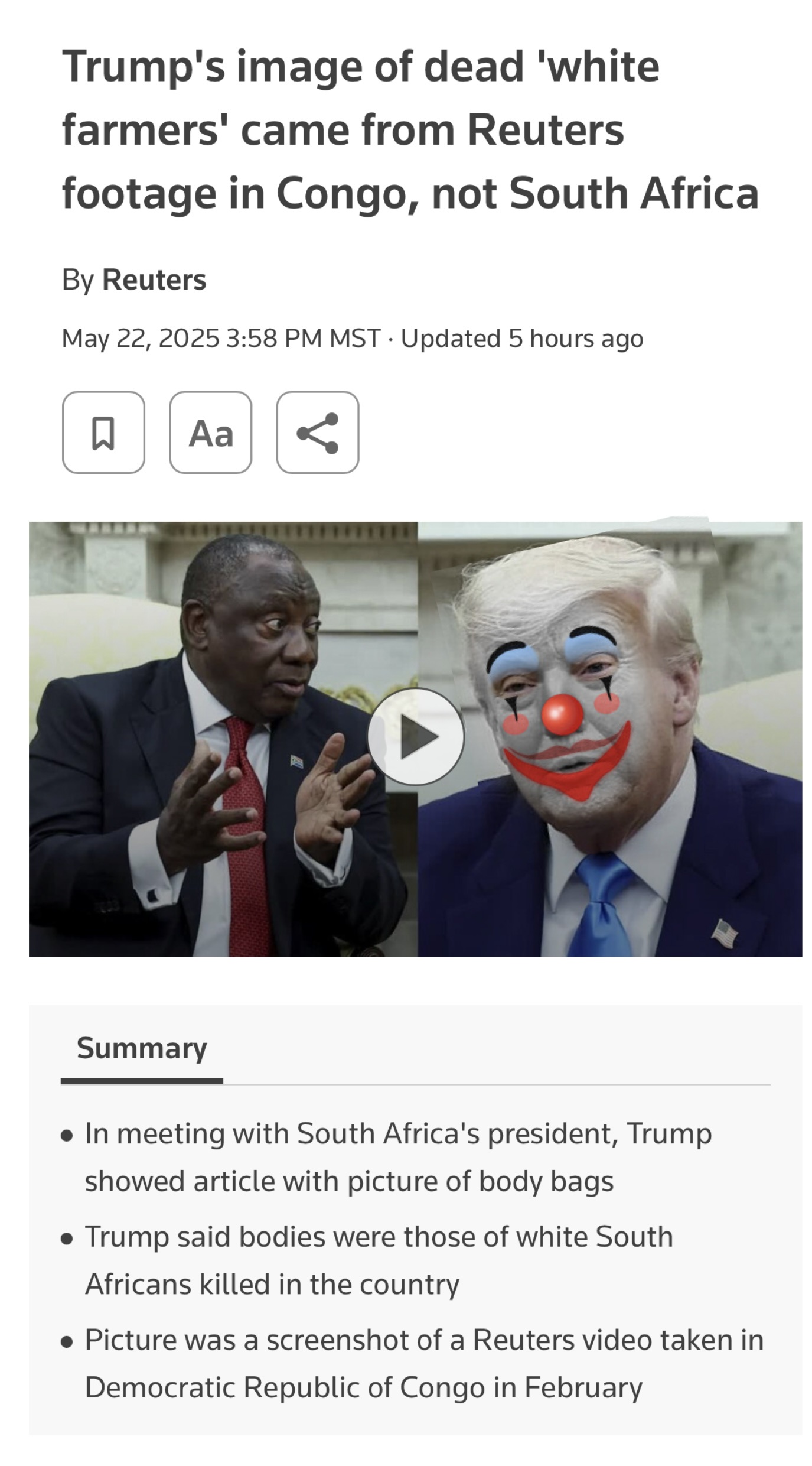Share this article
The width and height of the screenshot is (812, 1466).
click(318, 433)
